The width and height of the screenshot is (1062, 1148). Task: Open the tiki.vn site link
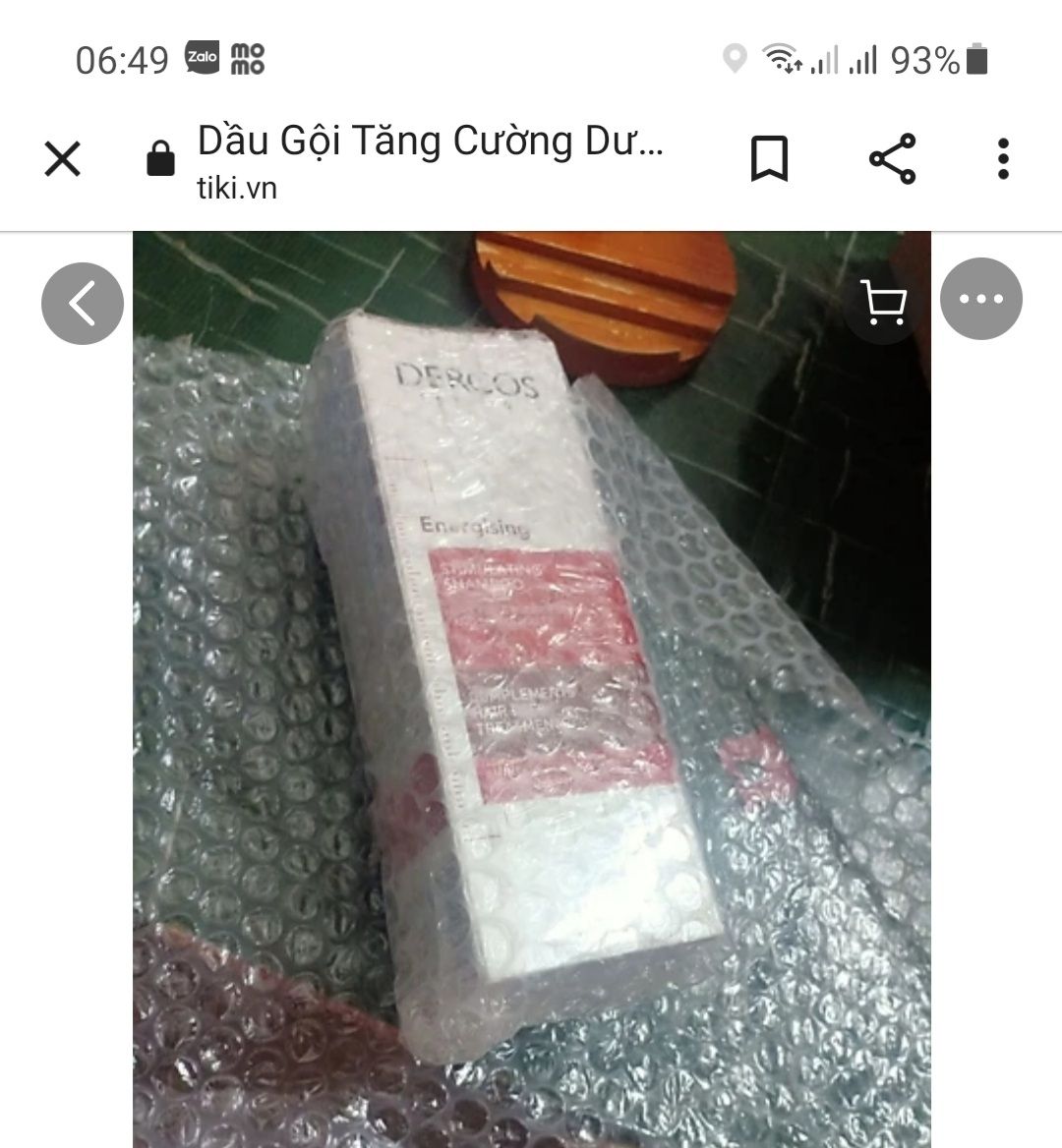click(x=235, y=189)
